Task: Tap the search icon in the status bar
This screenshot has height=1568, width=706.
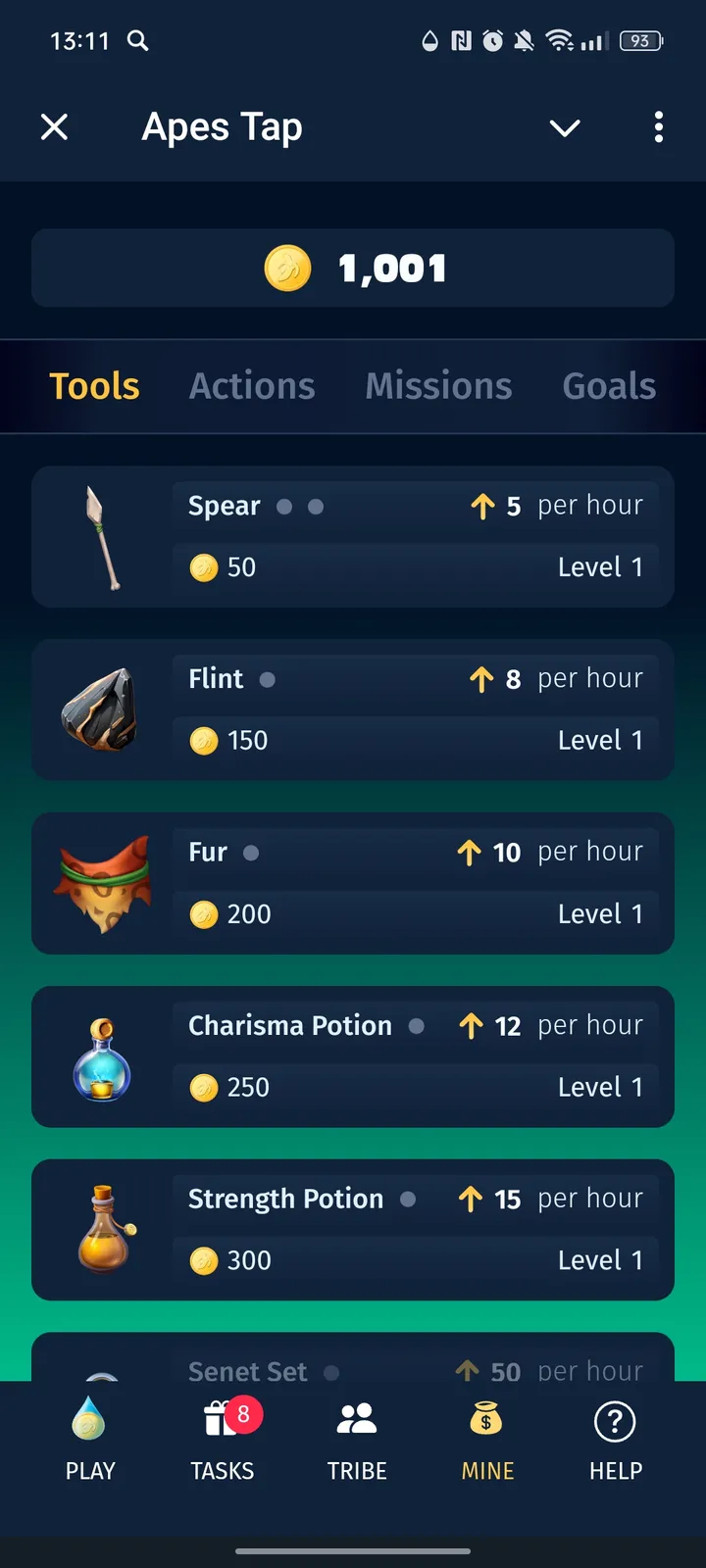Action: point(138,41)
